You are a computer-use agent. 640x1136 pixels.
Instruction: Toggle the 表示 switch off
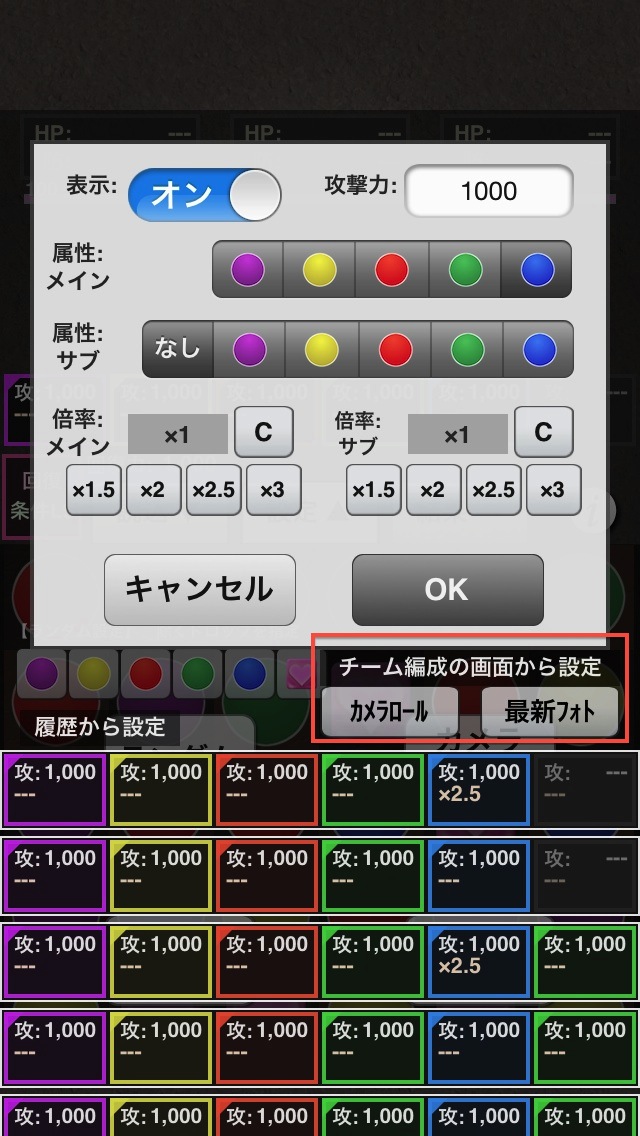pyautogui.click(x=204, y=194)
